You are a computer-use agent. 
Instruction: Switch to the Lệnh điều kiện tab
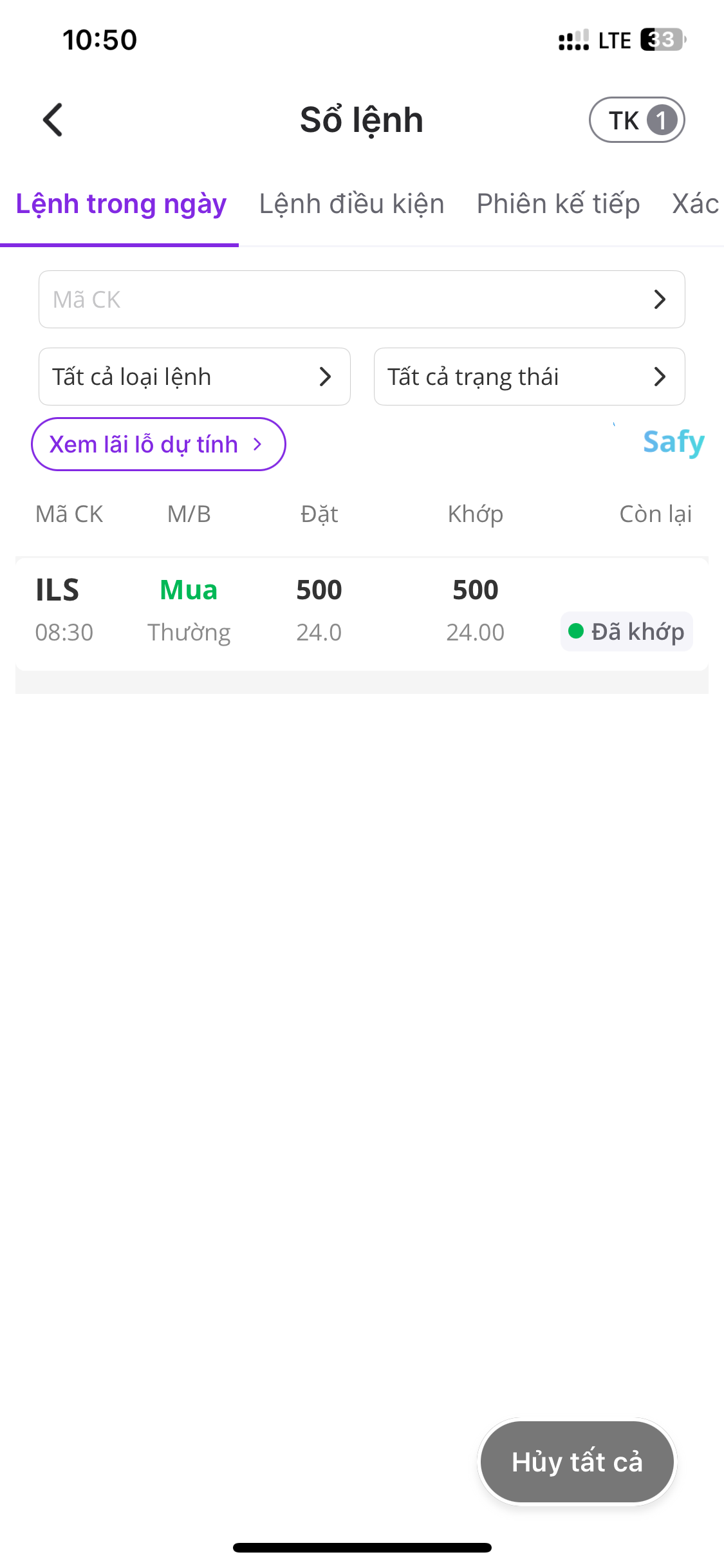[x=351, y=204]
